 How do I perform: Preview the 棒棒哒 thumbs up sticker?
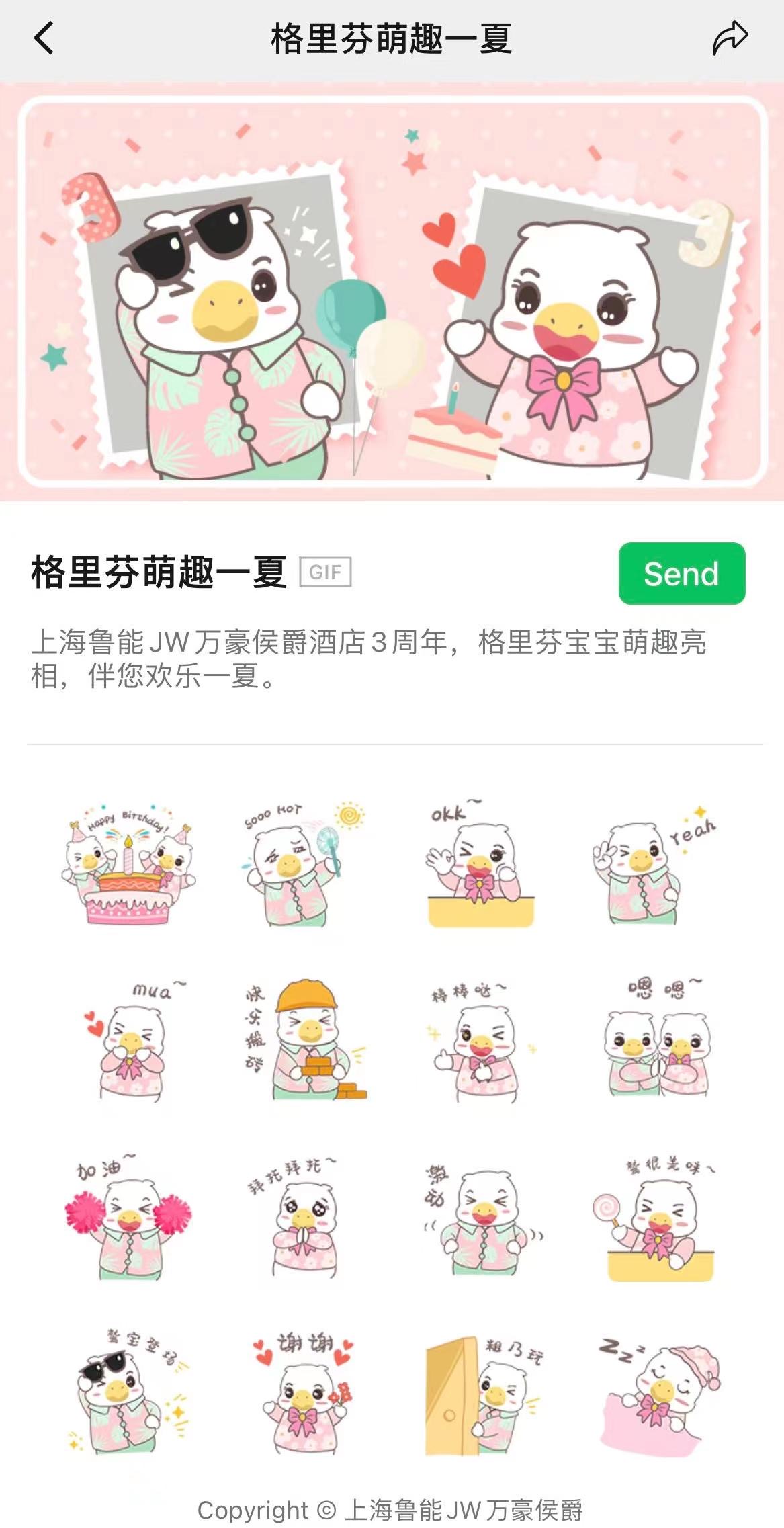pos(480,1042)
